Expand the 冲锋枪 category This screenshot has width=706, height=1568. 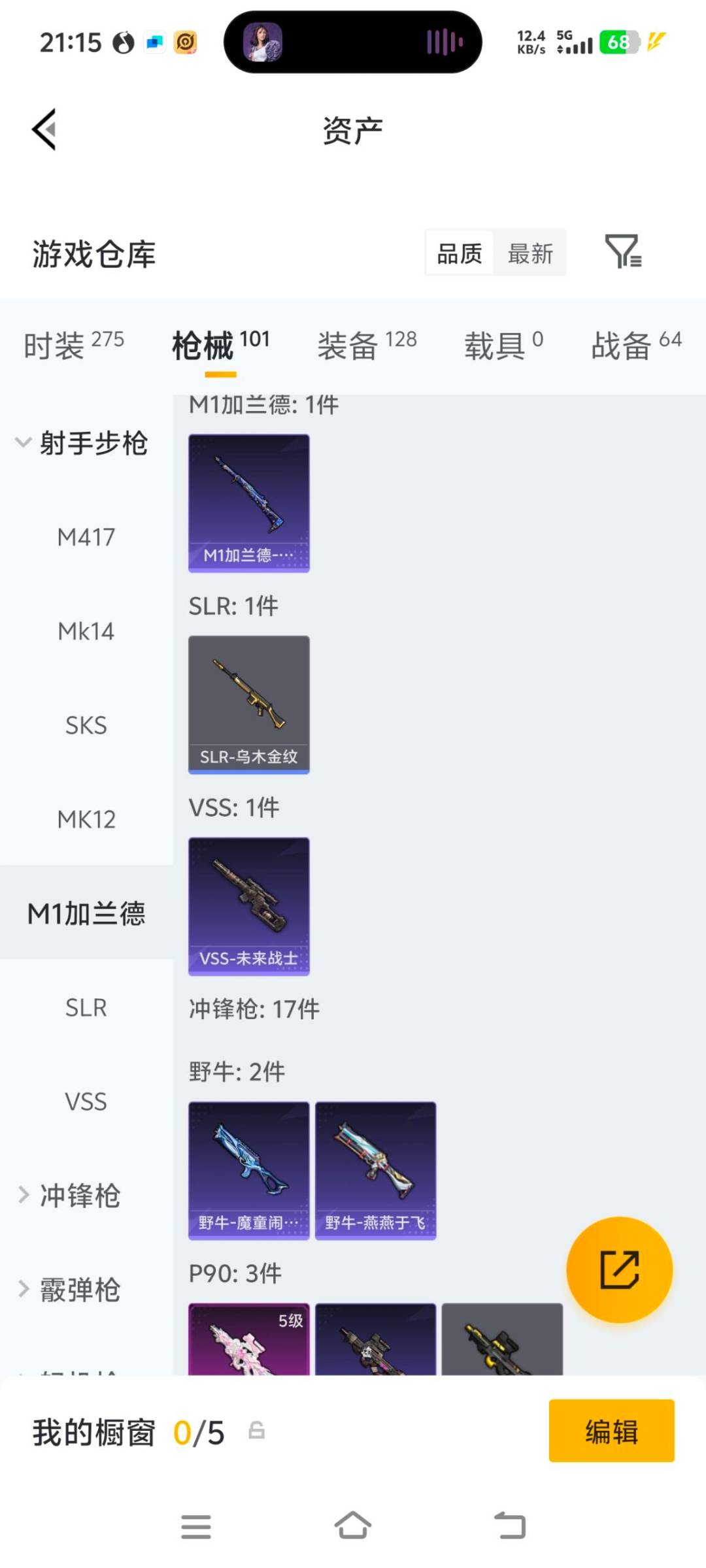pyautogui.click(x=78, y=1196)
